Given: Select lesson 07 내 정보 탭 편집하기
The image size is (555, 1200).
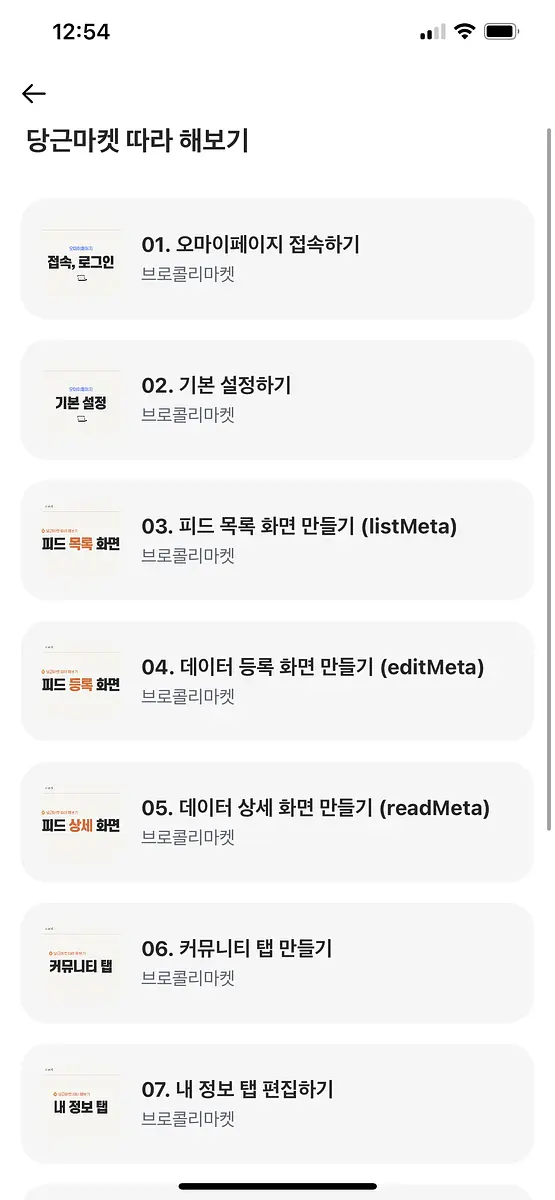Looking at the screenshot, I should coord(277,1104).
